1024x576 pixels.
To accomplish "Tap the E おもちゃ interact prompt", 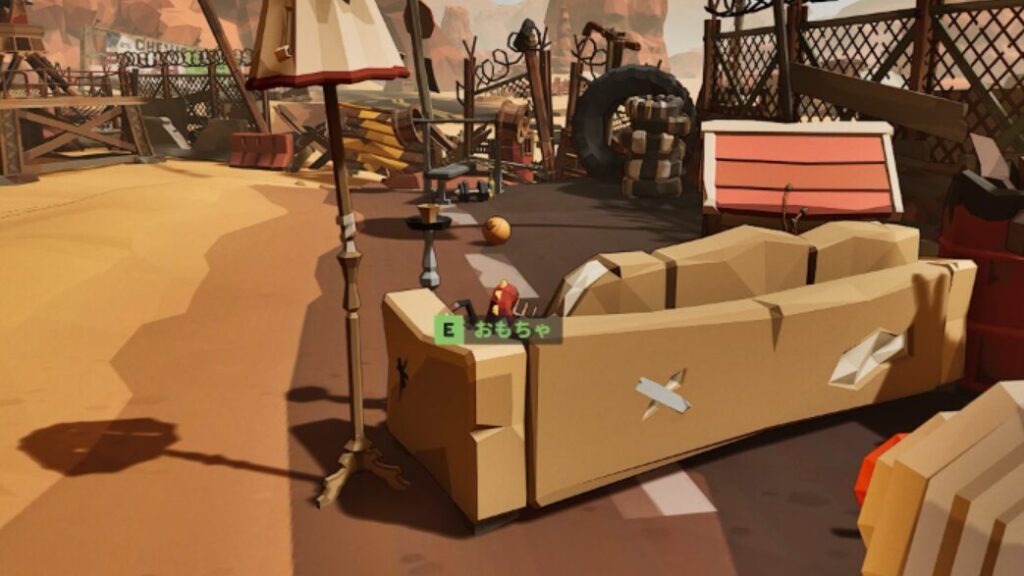I will (497, 330).
